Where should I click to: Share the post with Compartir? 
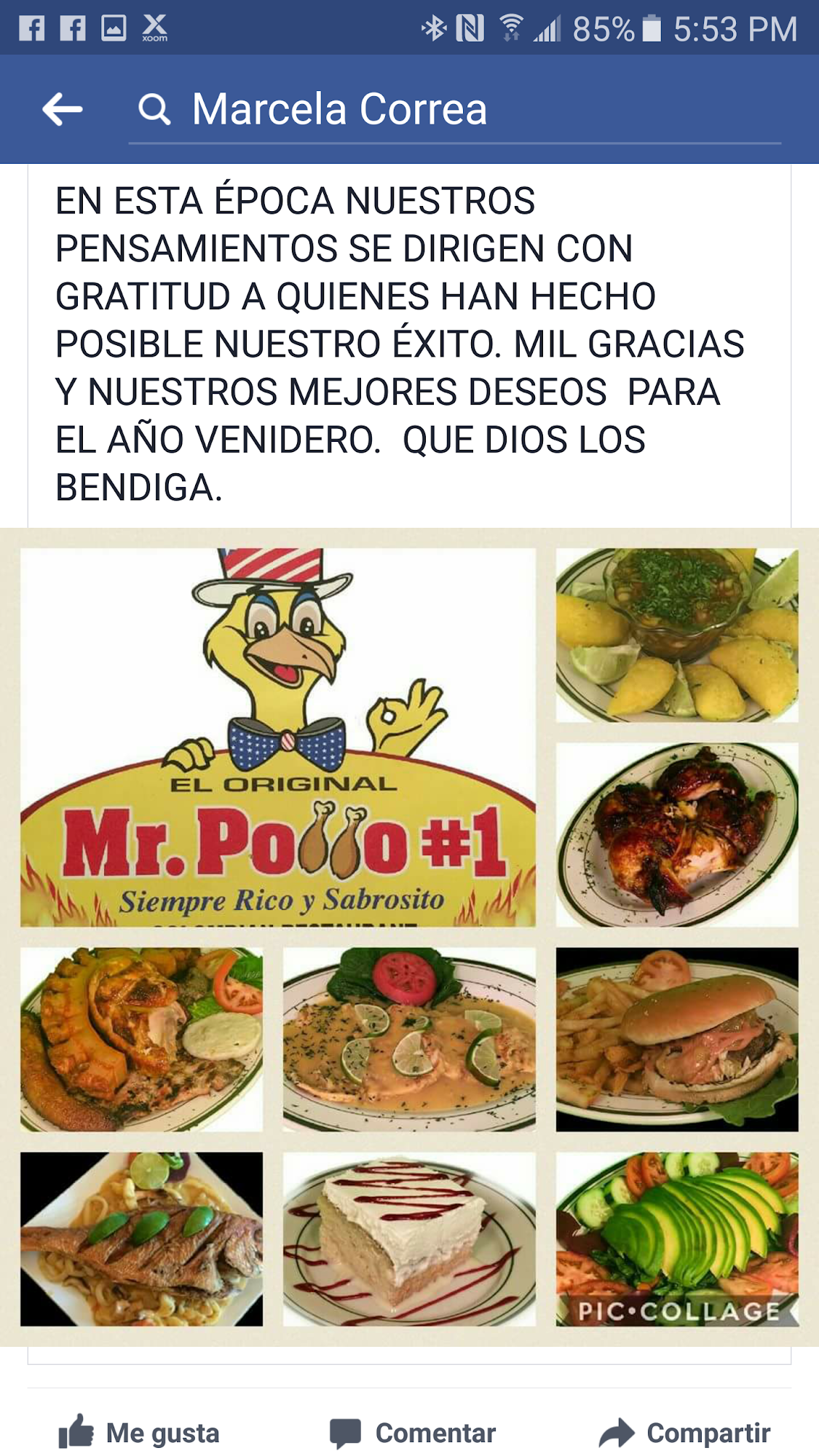pos(684,1433)
